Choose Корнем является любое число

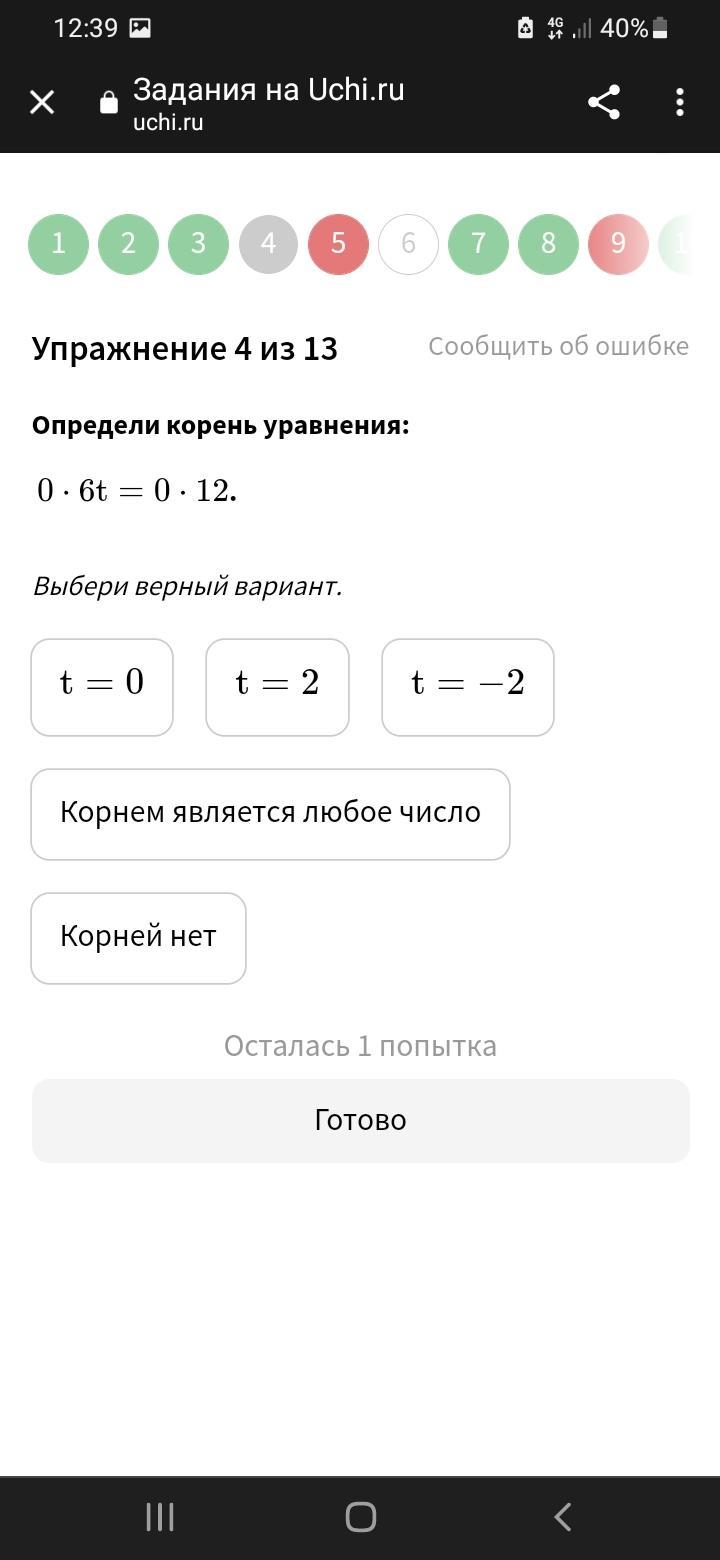coord(270,814)
